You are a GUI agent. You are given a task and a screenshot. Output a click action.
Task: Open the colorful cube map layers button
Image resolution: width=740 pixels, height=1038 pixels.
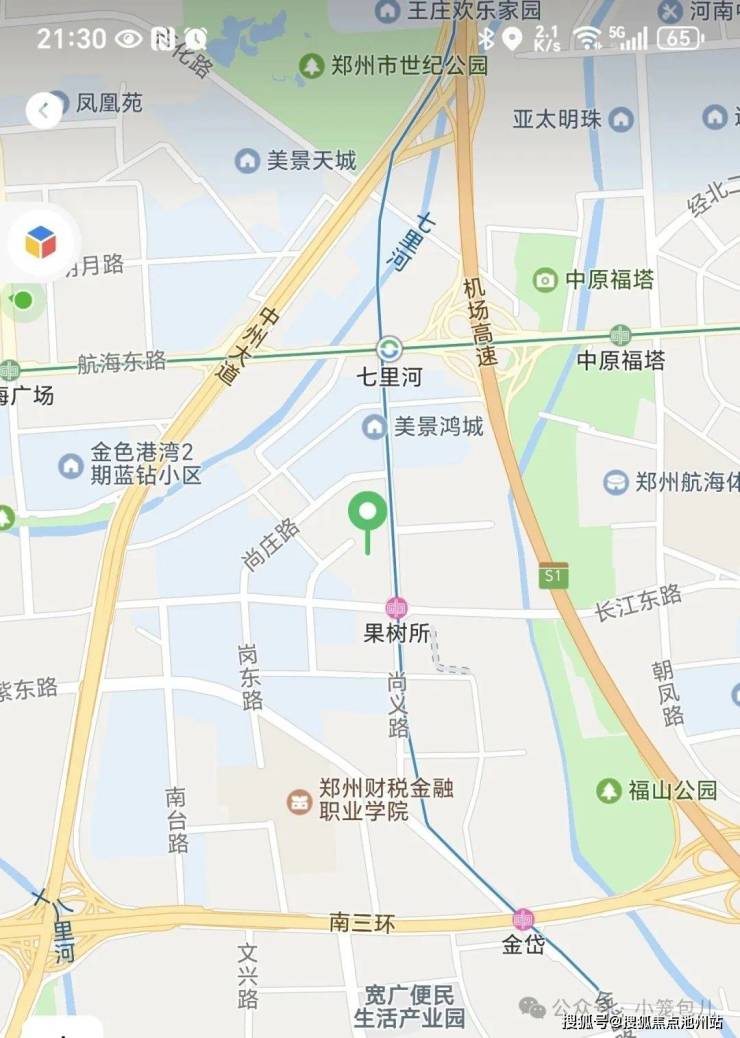click(40, 242)
